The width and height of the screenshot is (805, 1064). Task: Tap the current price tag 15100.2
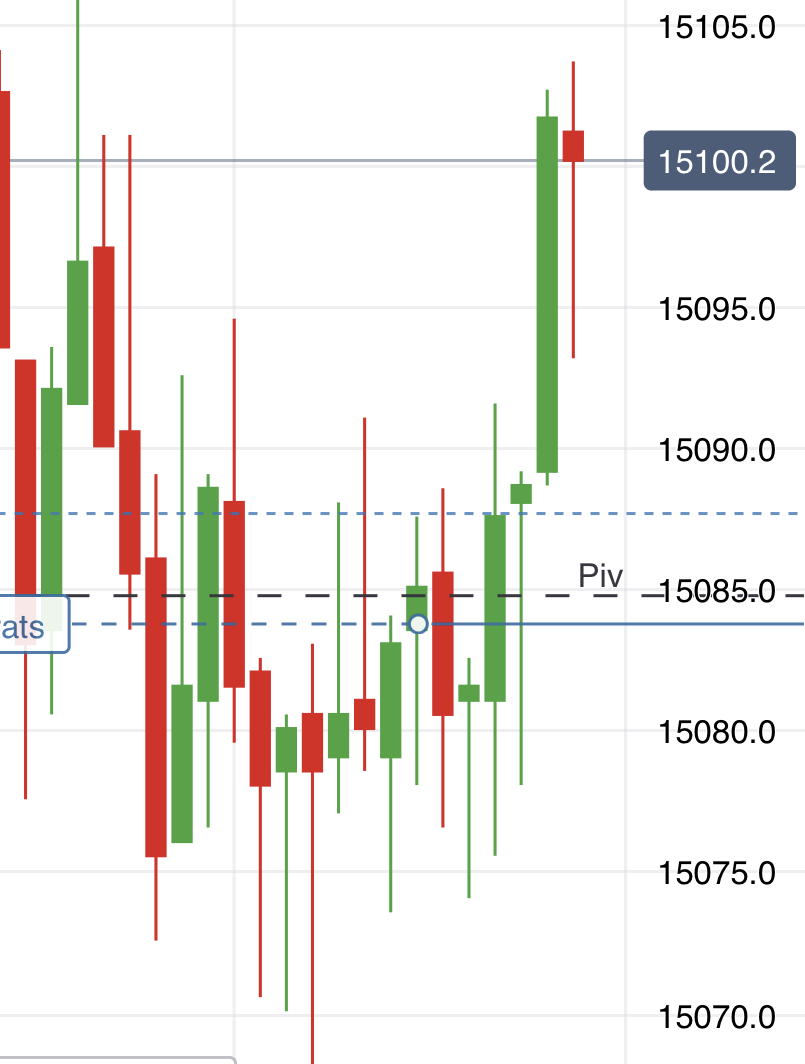click(719, 161)
